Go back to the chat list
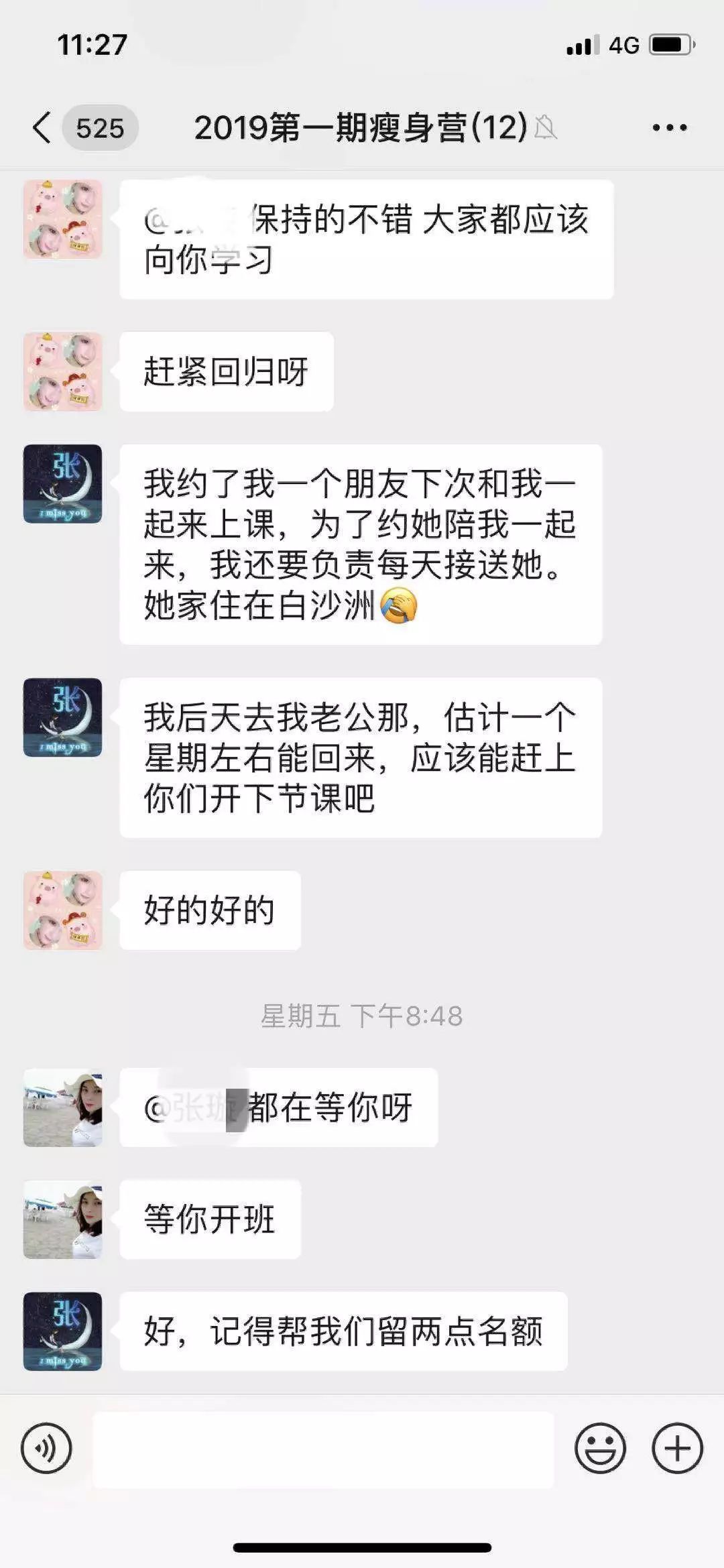This screenshot has width=724, height=1568. [x=42, y=127]
